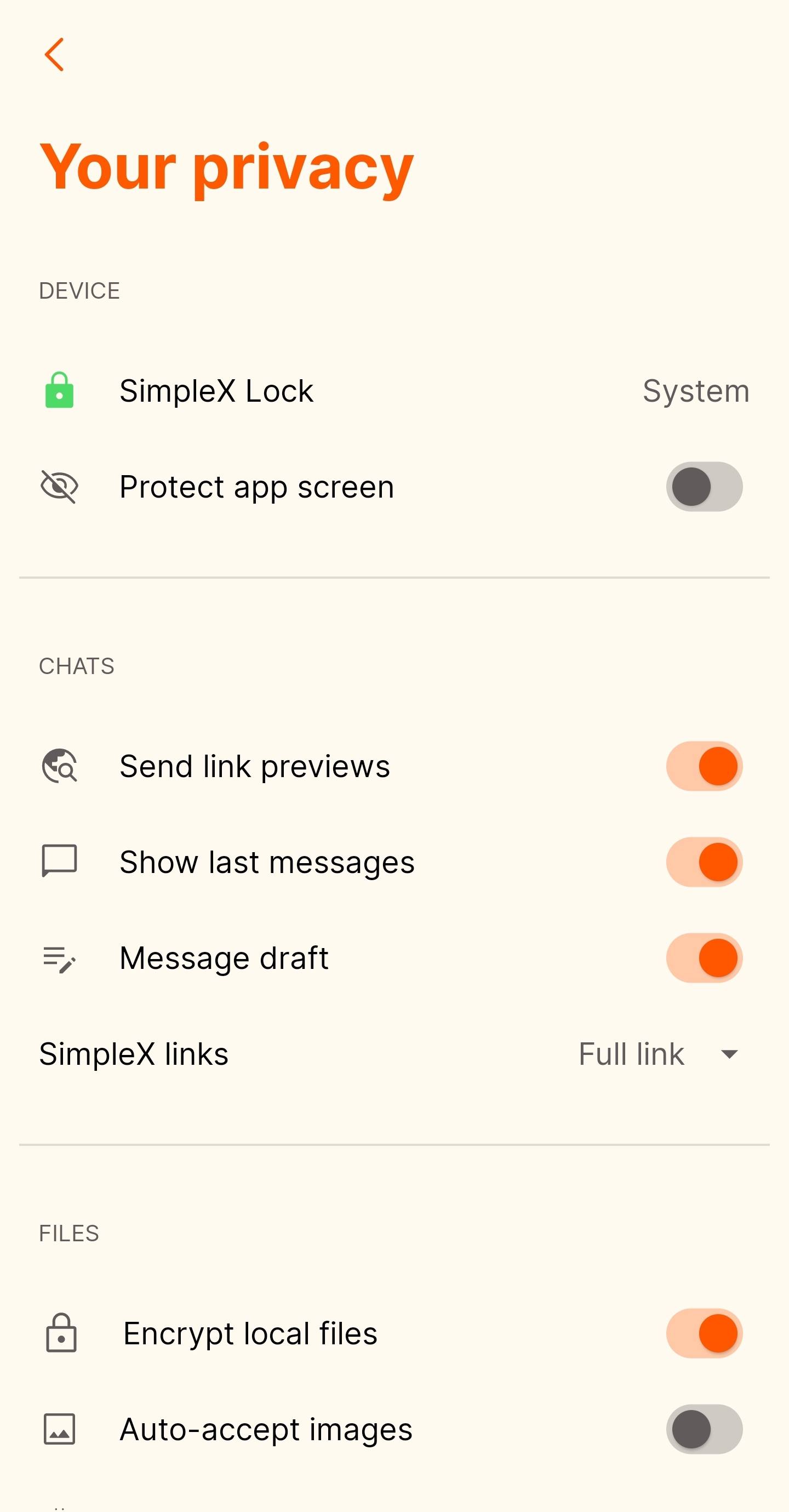789x1512 pixels.
Task: Switch off Message draft
Action: click(704, 958)
